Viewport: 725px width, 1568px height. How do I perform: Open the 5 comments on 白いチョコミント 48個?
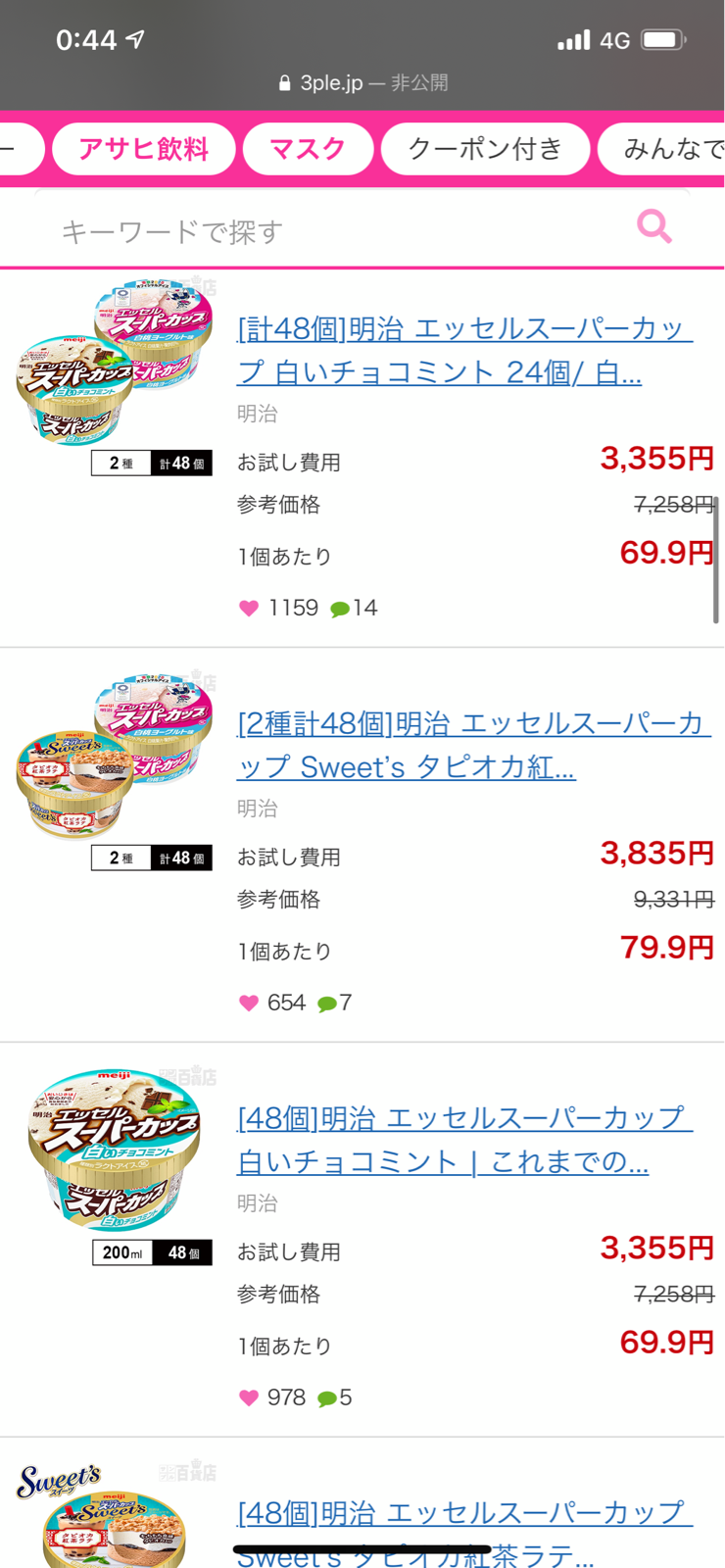tap(334, 1398)
